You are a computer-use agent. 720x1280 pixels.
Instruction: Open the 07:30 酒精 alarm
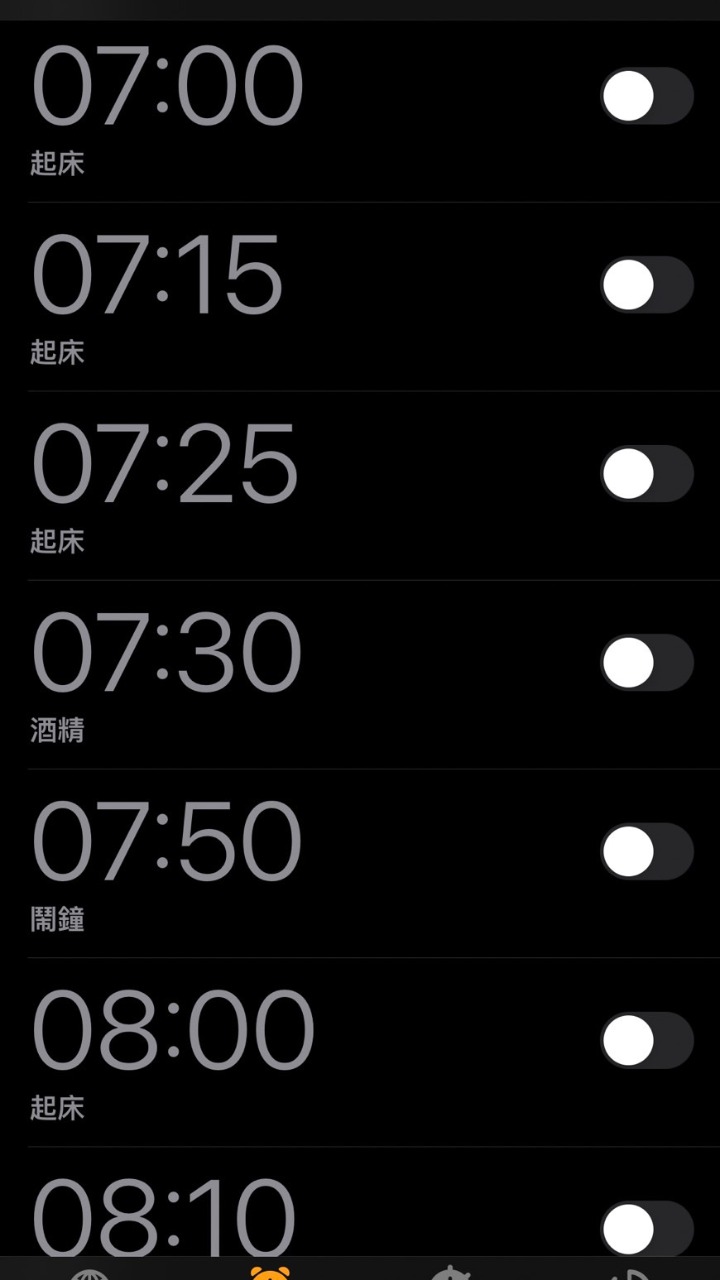tap(300, 672)
